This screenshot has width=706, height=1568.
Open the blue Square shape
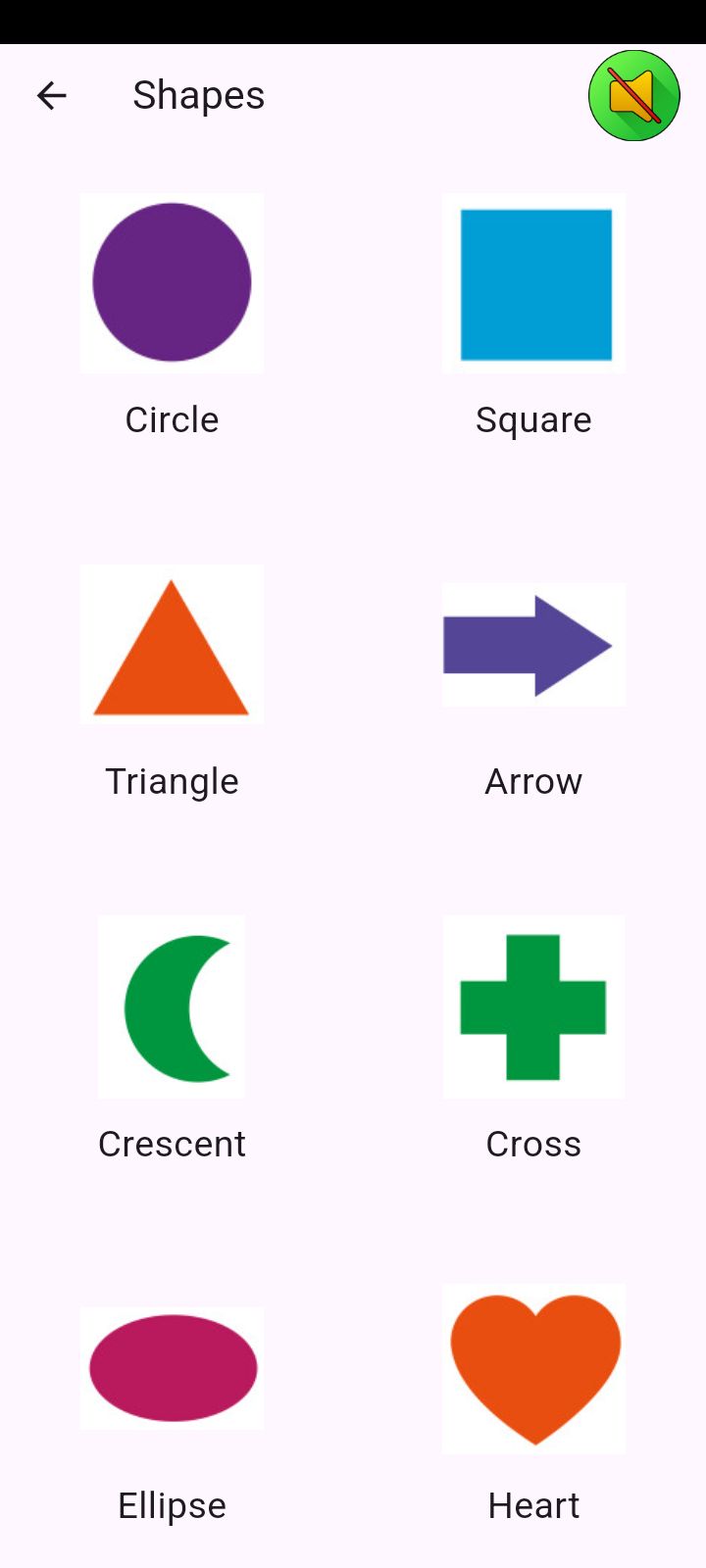point(534,284)
